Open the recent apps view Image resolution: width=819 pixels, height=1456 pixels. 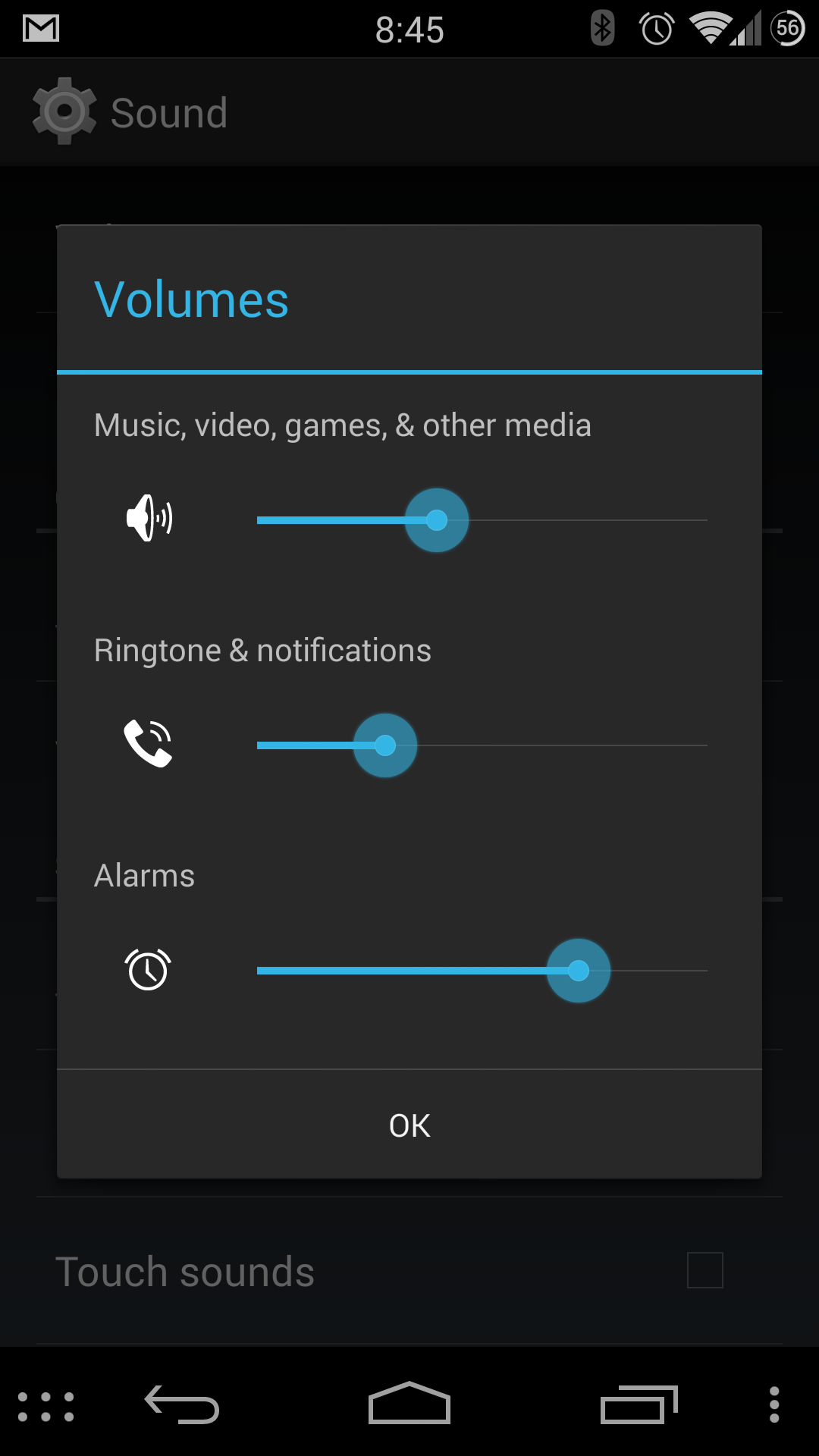(x=639, y=1404)
